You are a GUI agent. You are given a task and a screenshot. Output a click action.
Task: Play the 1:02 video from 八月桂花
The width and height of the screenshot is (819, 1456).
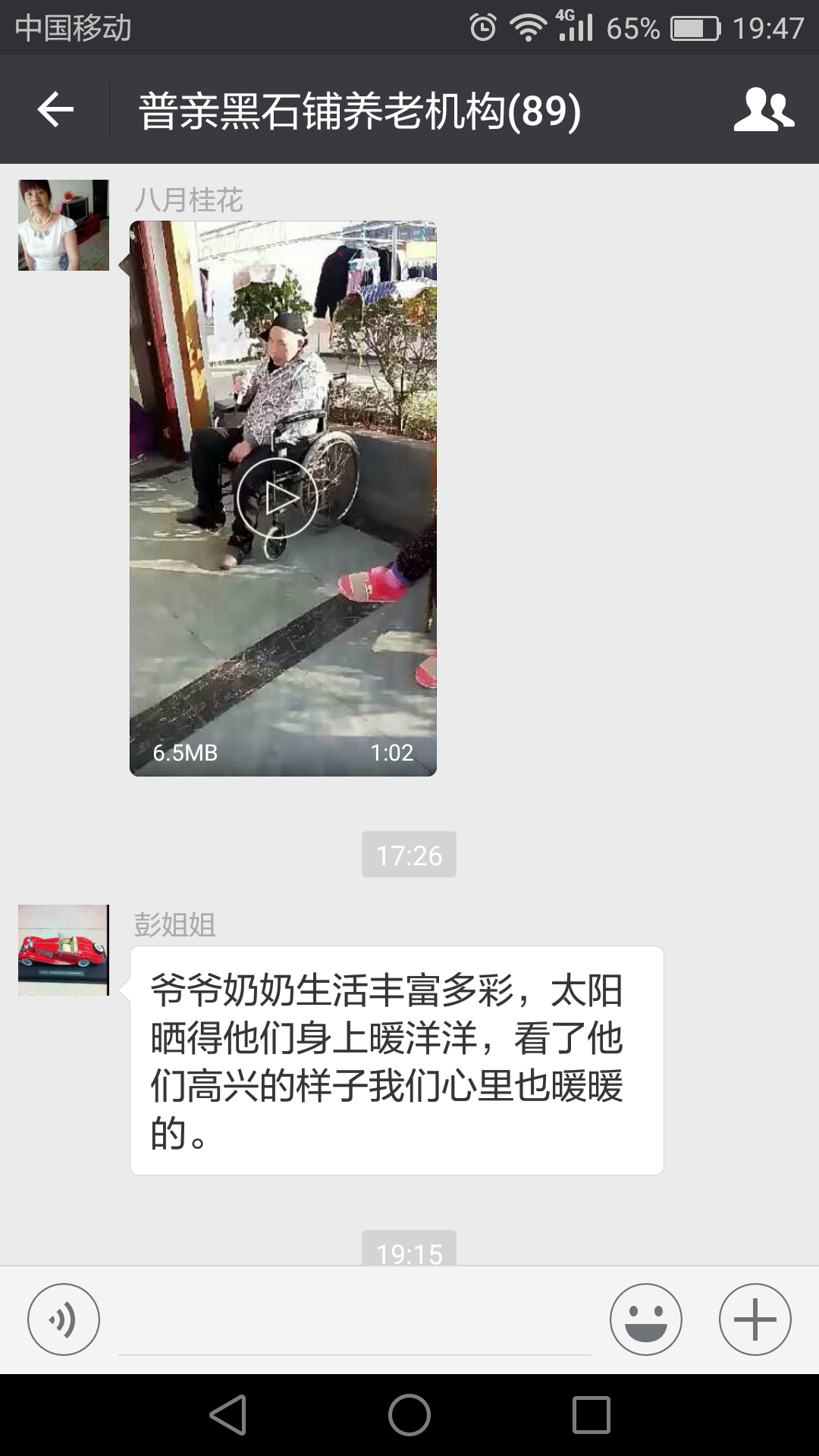click(278, 498)
